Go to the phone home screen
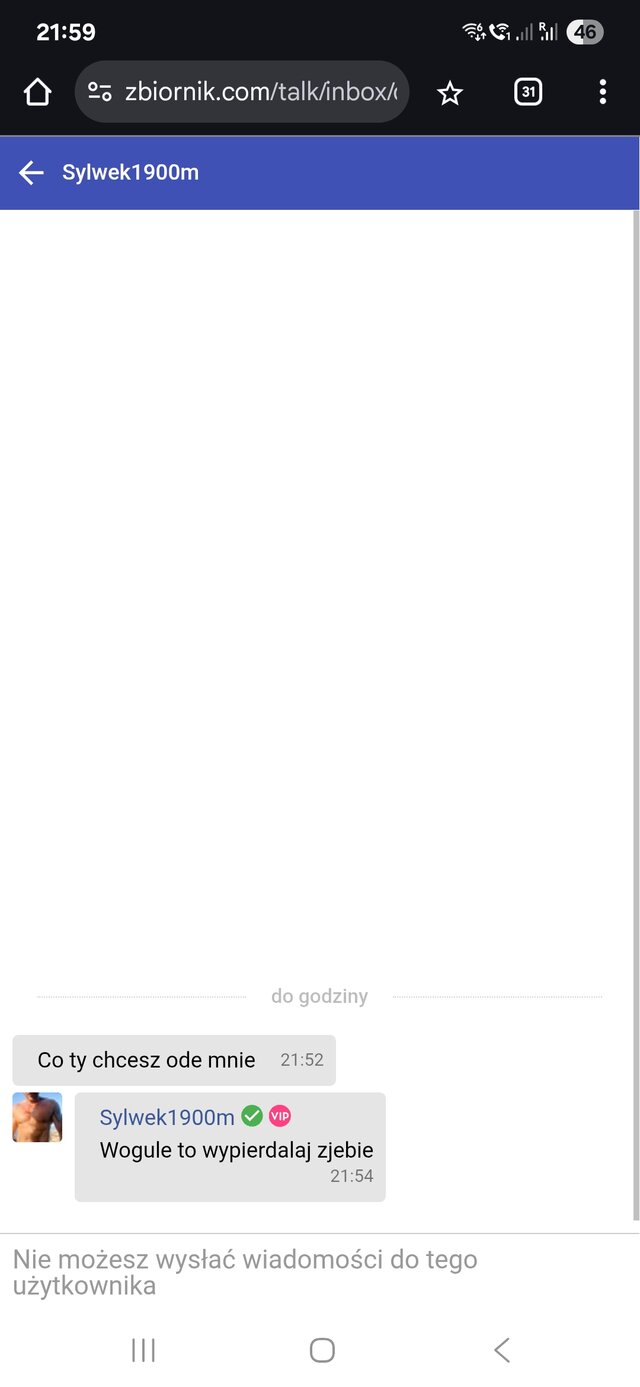Viewport: 640px width, 1387px height. click(321, 1350)
